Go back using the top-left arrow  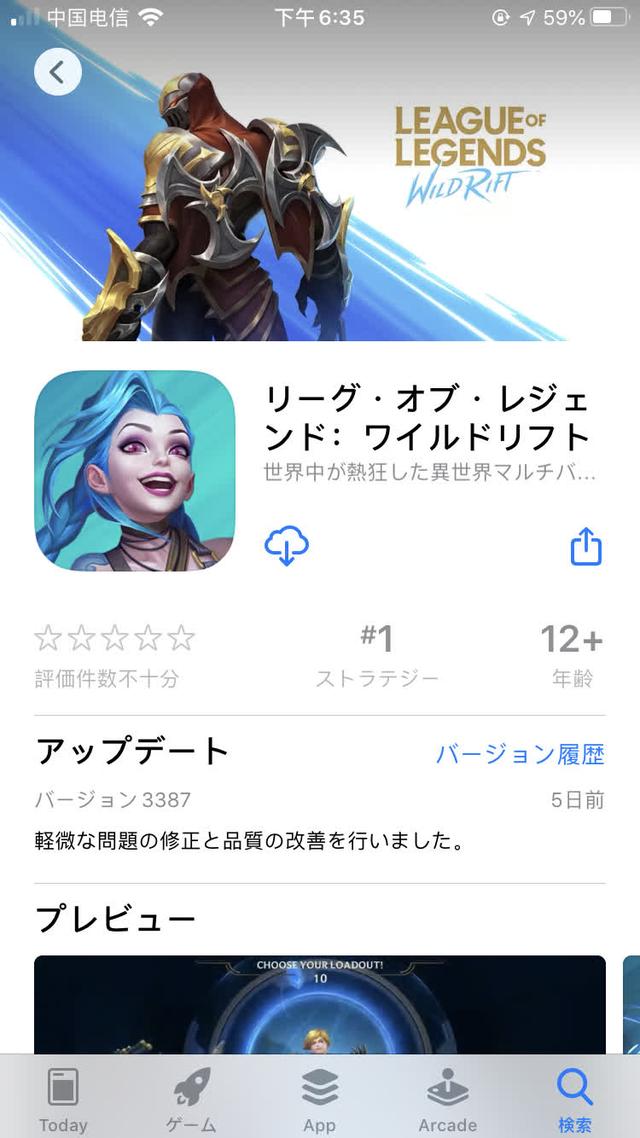57,72
